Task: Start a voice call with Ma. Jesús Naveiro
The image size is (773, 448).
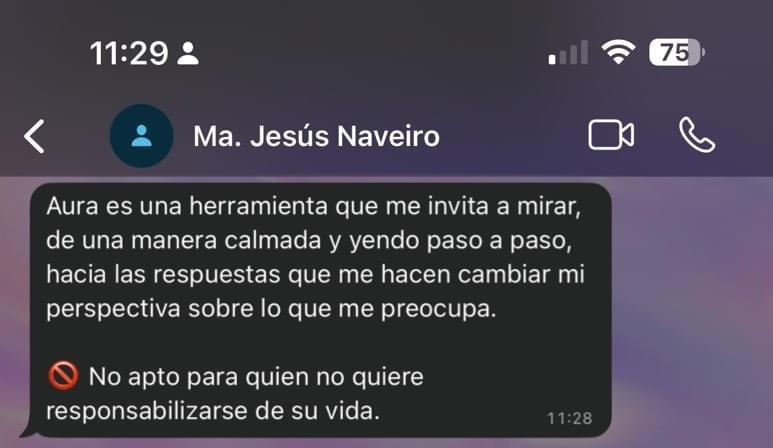Action: (x=696, y=135)
